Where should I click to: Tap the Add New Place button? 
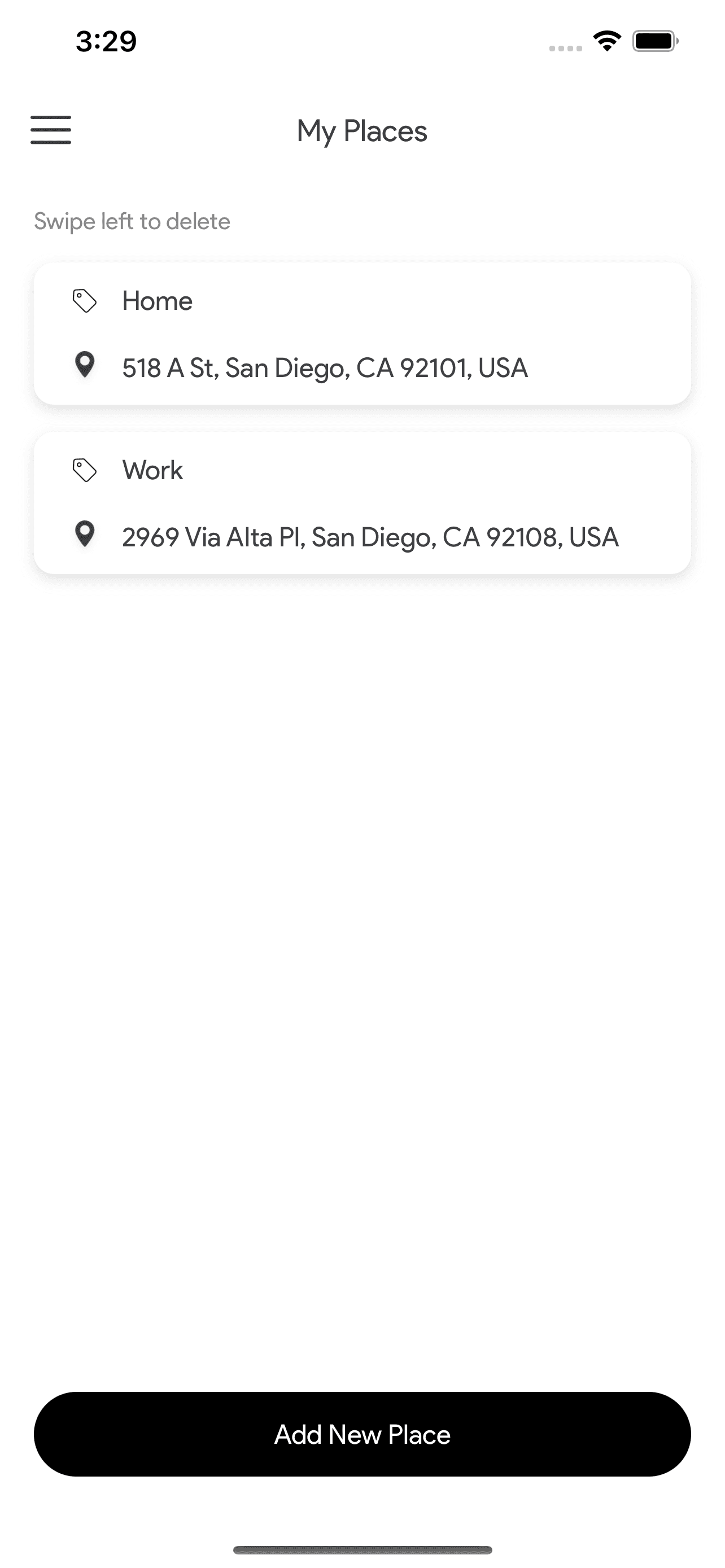tap(362, 1434)
